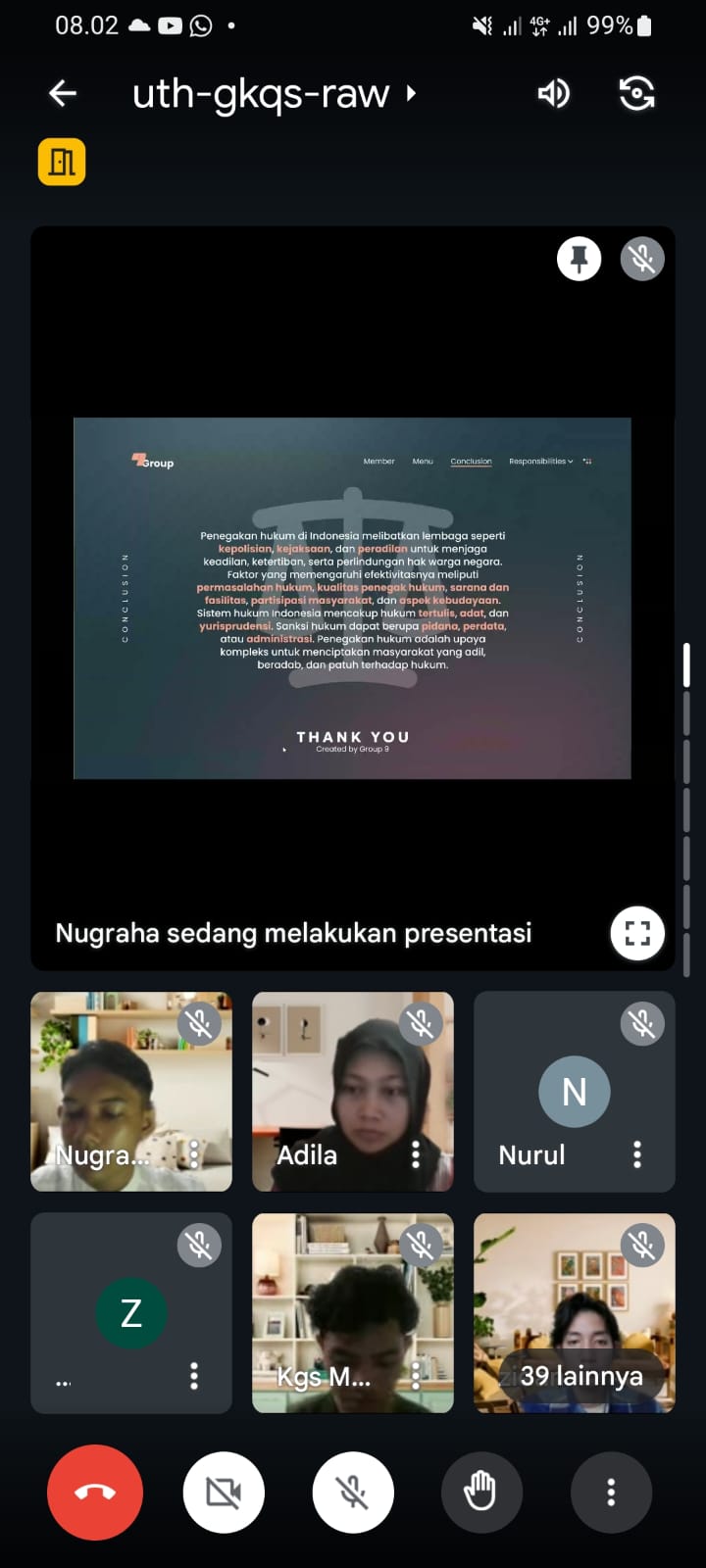Viewport: 706px width, 1568px height.
Task: Pin Nugraha's presentation
Action: pos(579,259)
